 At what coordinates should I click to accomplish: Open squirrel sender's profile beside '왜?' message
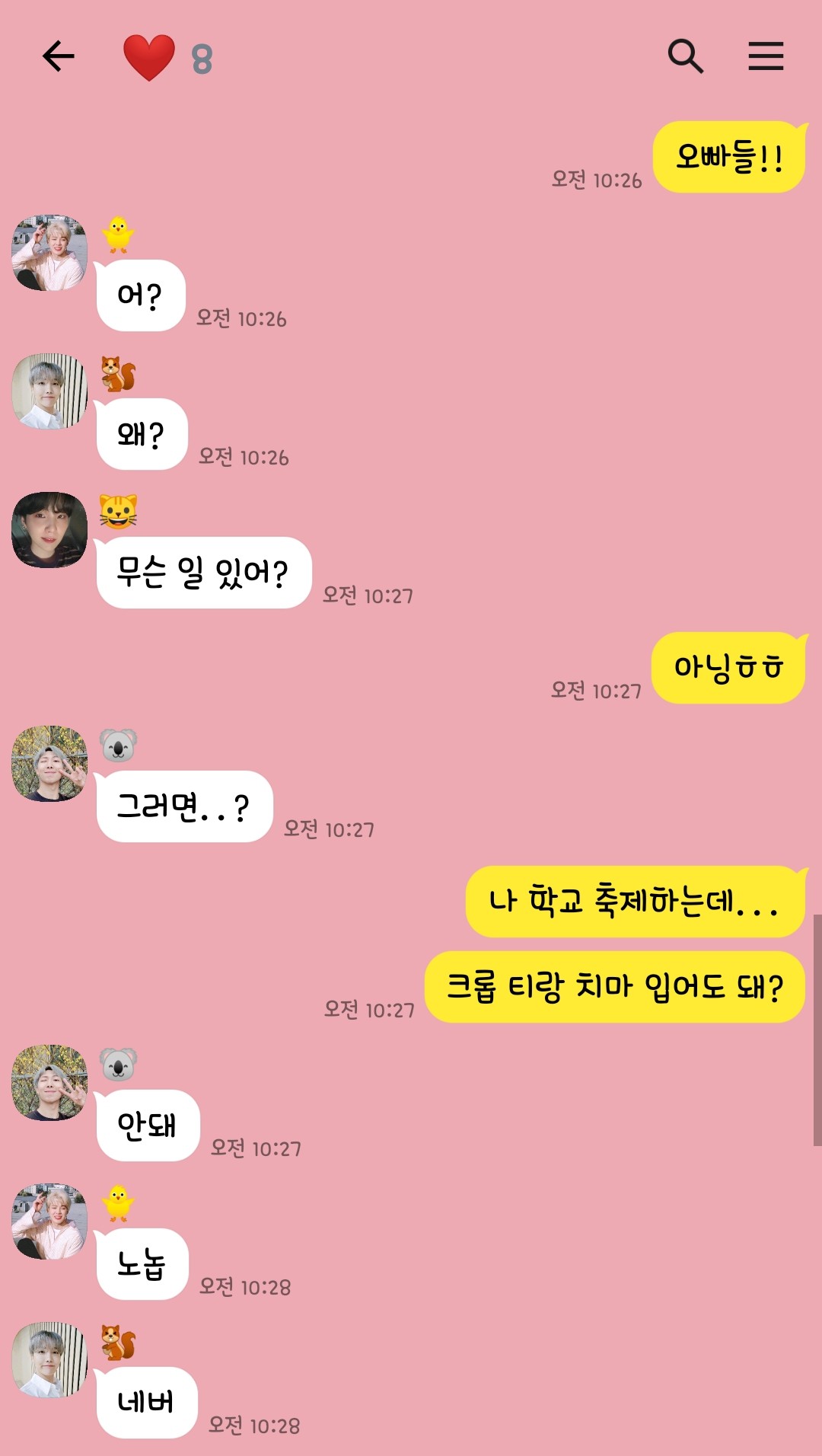click(x=49, y=391)
